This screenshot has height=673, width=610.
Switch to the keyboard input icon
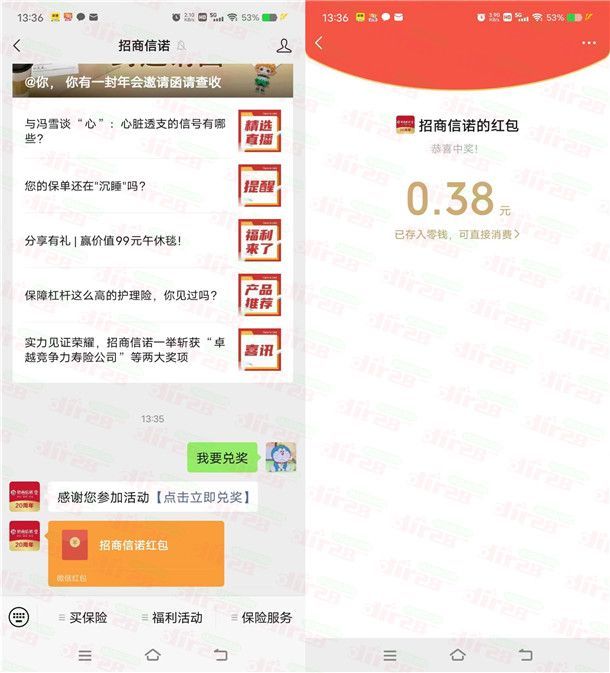pyautogui.click(x=19, y=617)
